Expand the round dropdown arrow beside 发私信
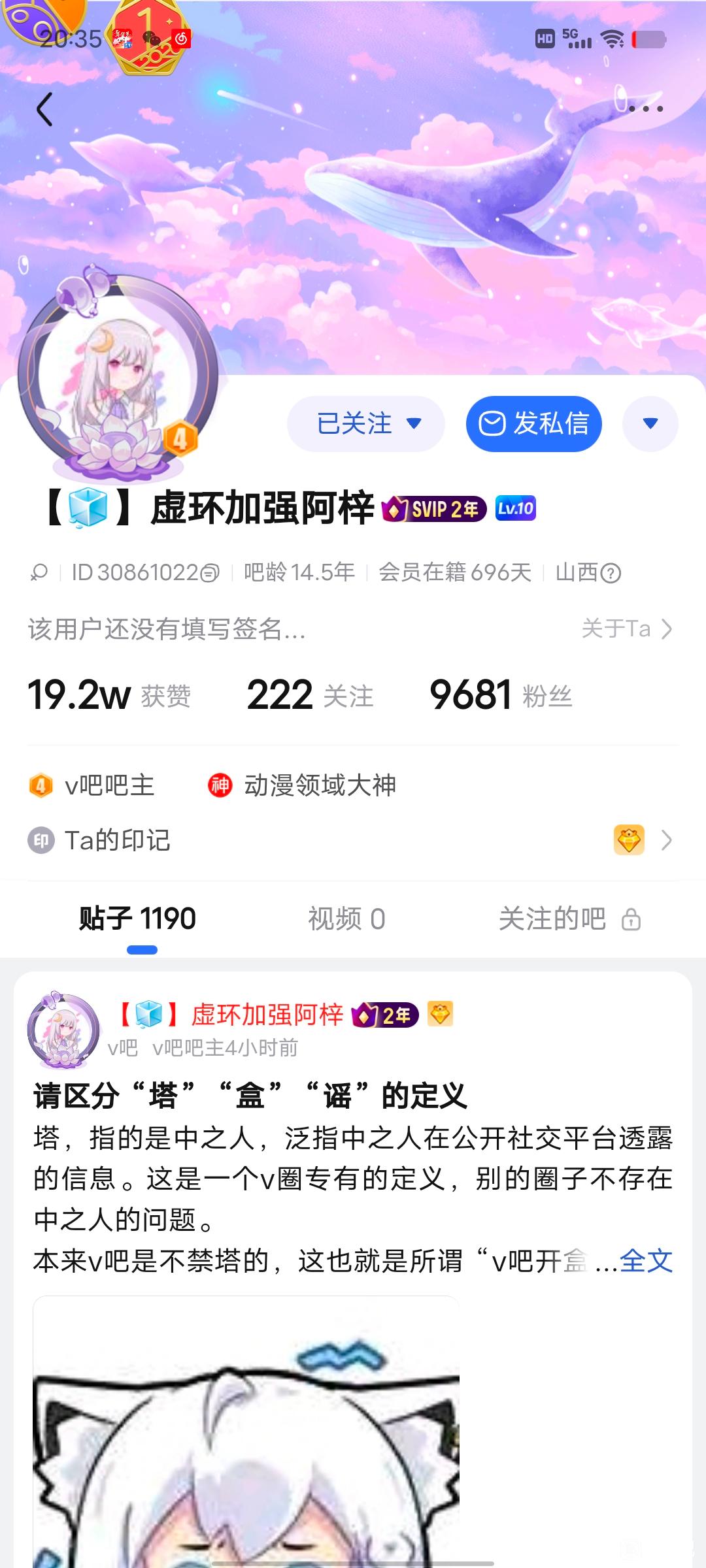This screenshot has width=706, height=1568. [650, 424]
